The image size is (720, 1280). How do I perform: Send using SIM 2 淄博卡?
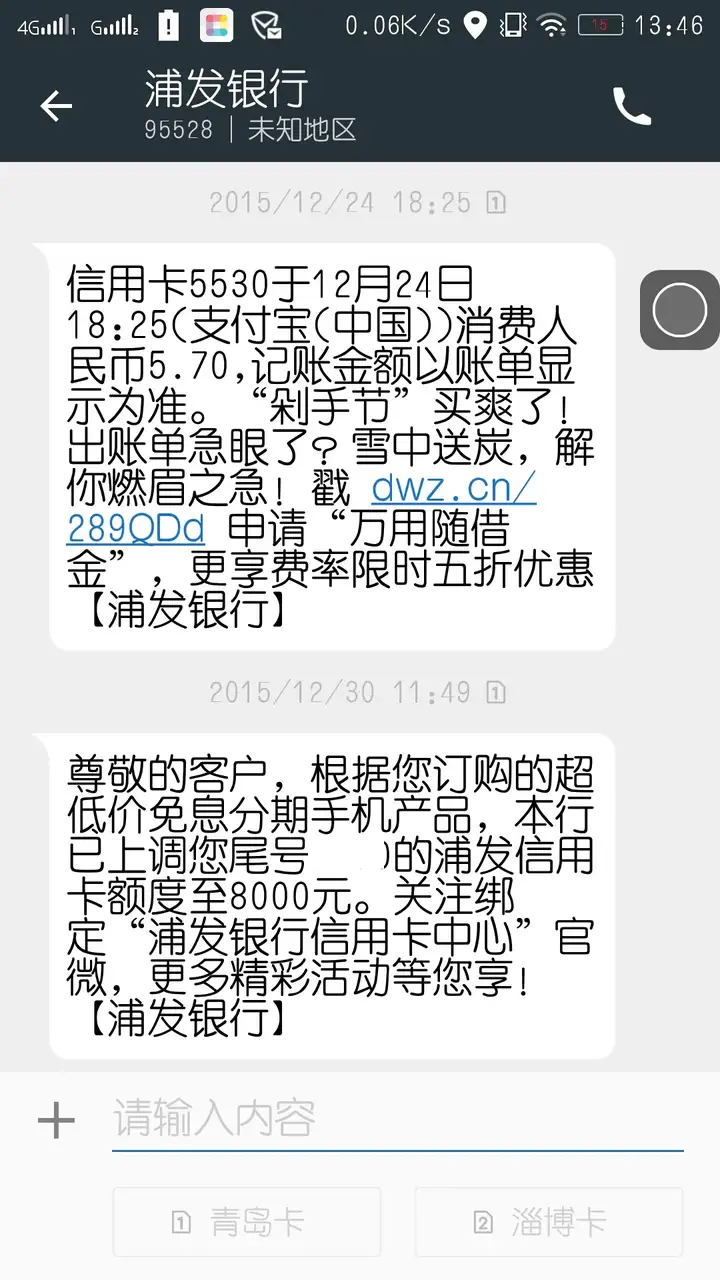coord(548,1221)
